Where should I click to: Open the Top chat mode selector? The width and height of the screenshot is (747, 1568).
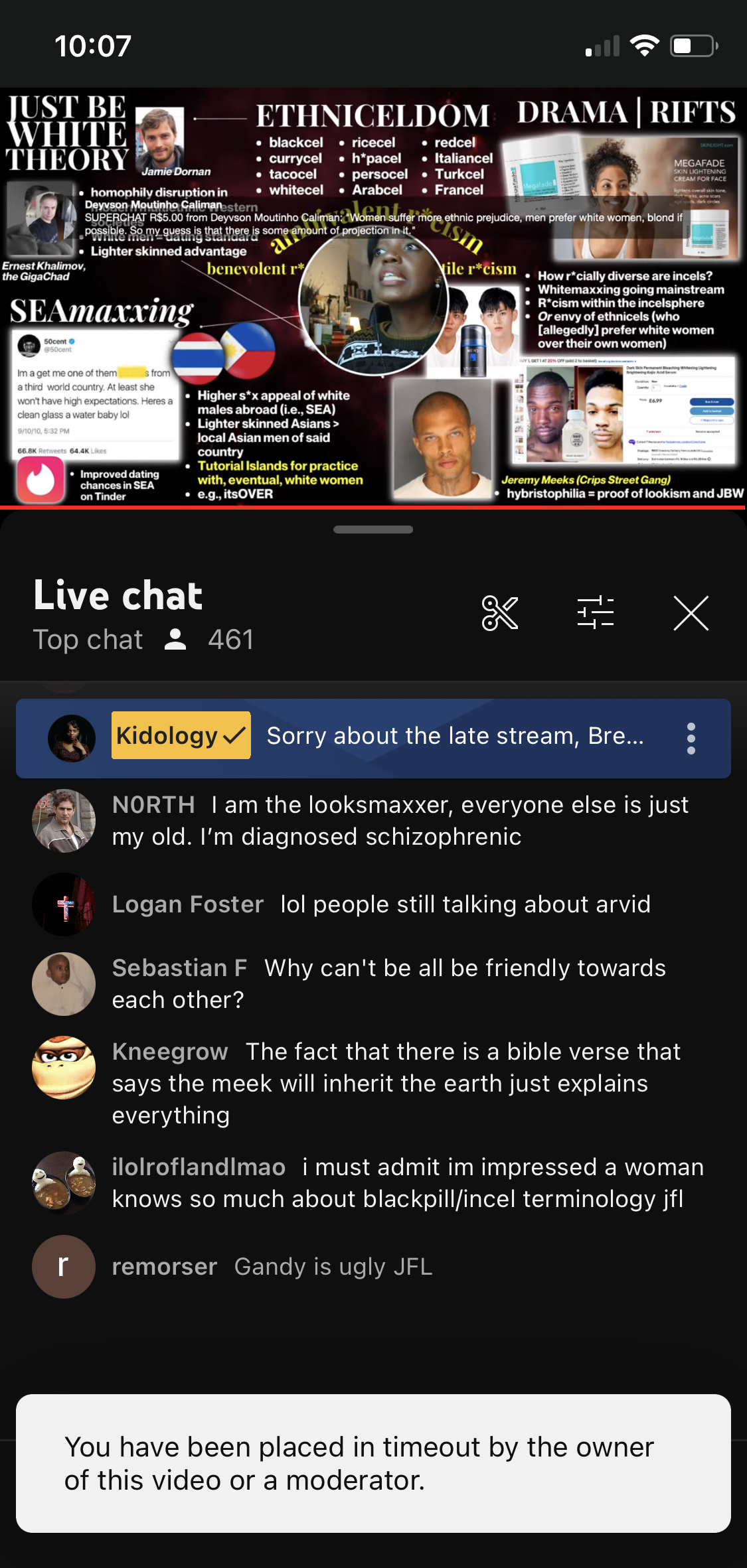88,640
